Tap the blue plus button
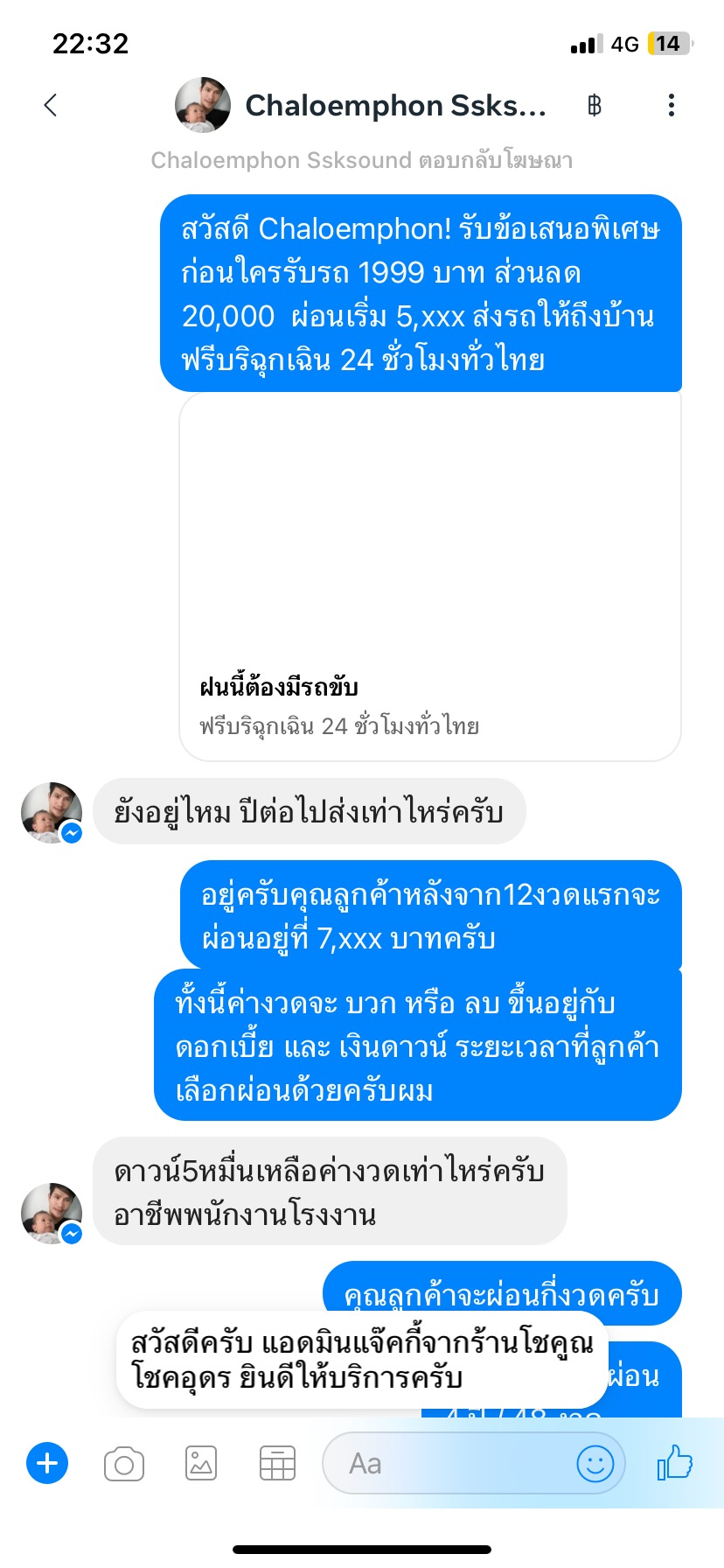The height and width of the screenshot is (1568, 724). (47, 1463)
